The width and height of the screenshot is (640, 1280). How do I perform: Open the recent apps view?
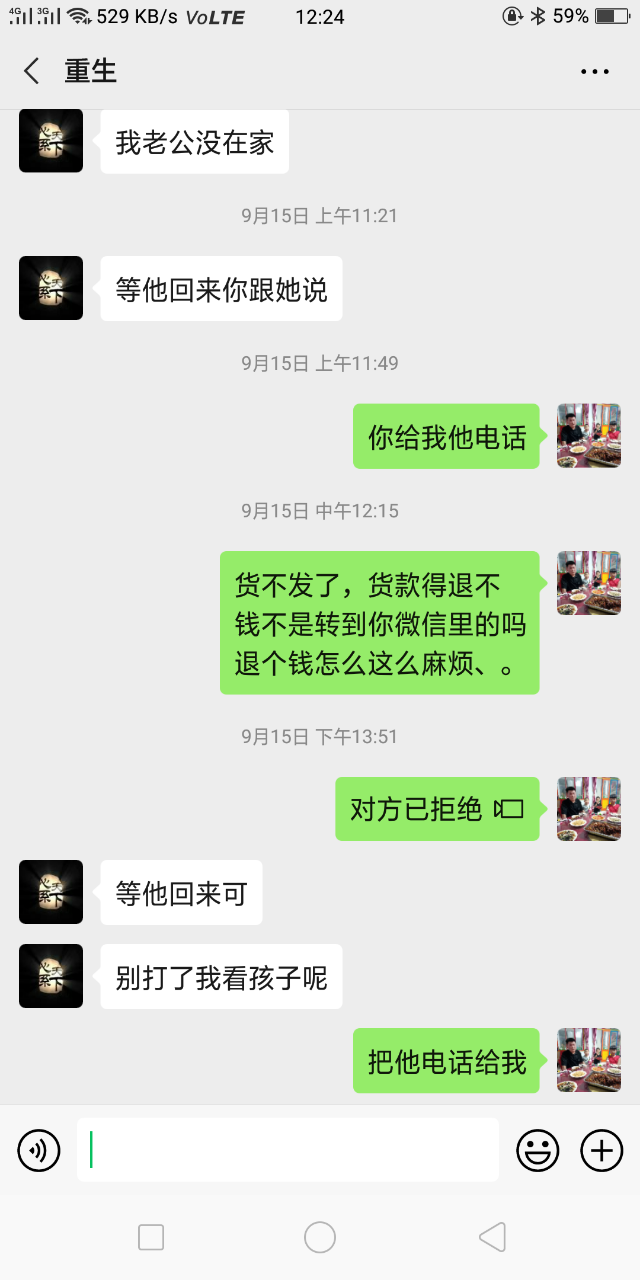(151, 1237)
